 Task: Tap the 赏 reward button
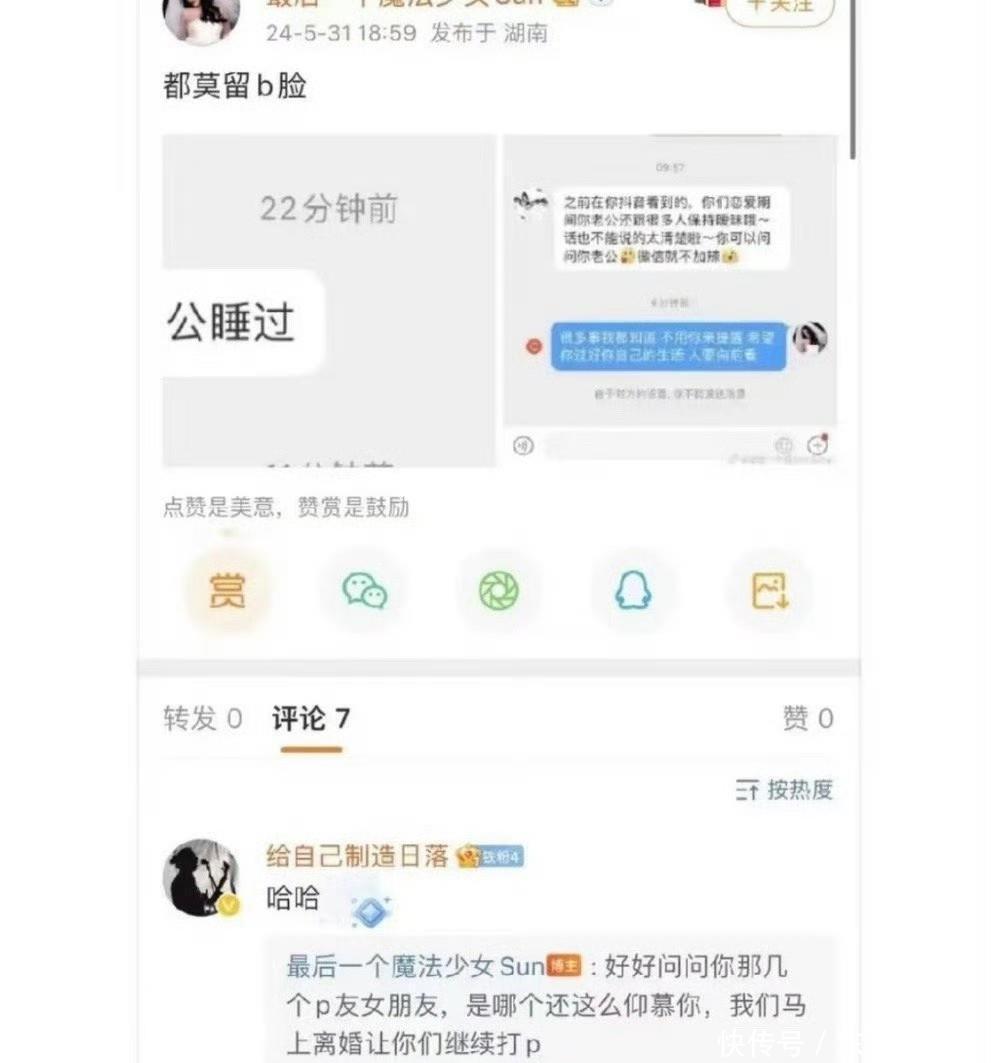coord(227,591)
